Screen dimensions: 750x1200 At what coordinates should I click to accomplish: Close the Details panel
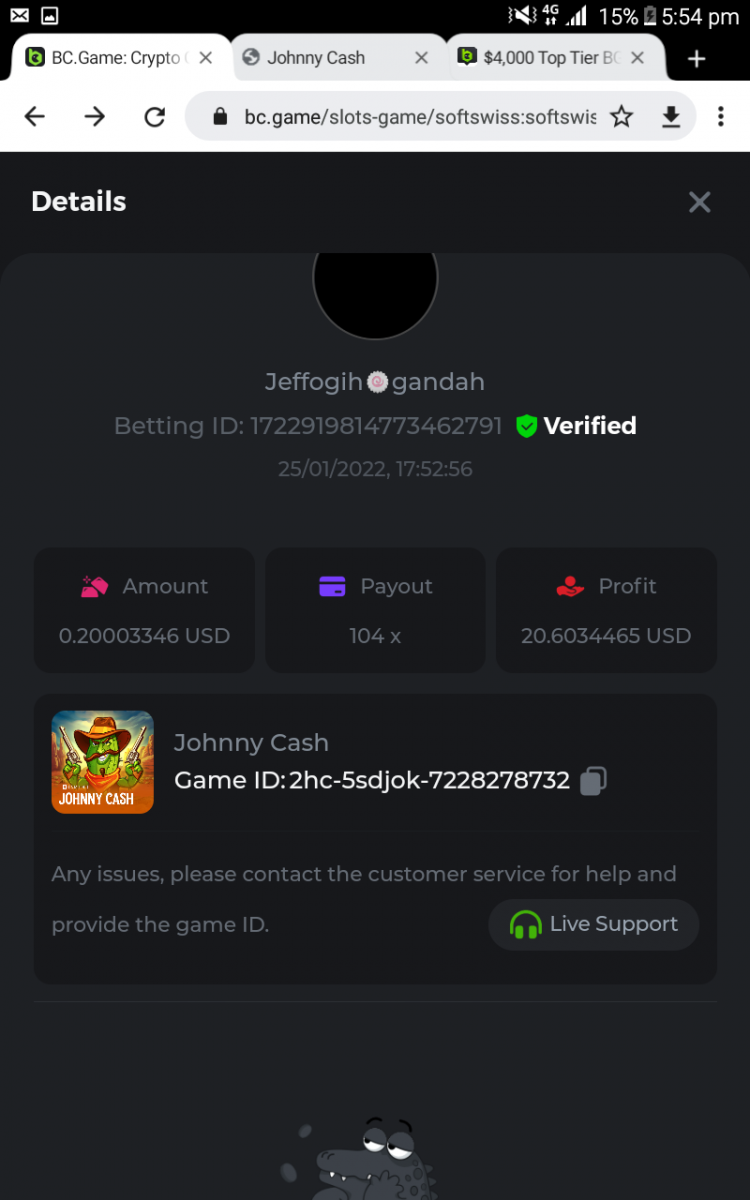[699, 202]
